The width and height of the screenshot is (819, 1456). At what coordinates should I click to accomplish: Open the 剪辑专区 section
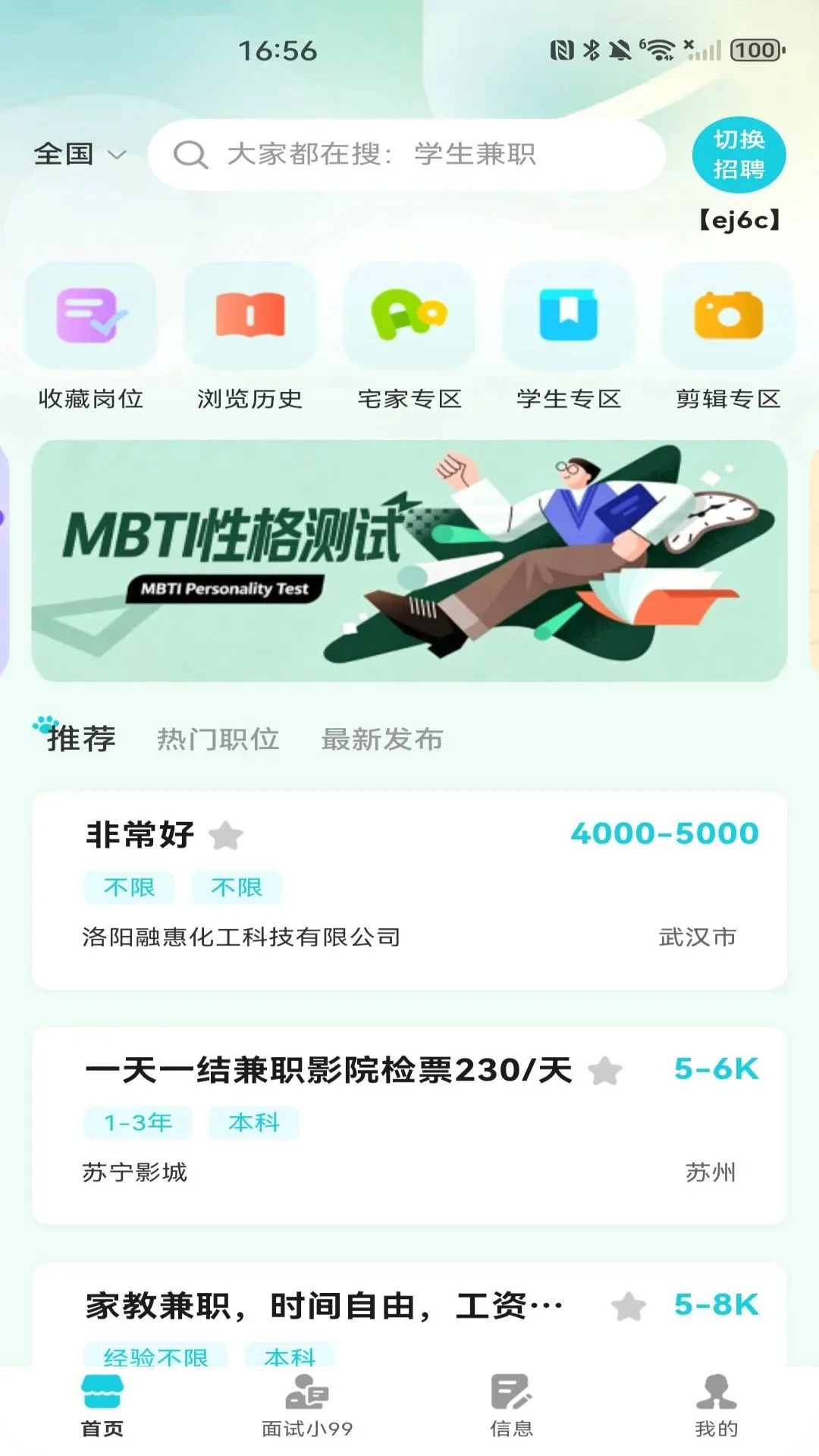click(x=728, y=337)
